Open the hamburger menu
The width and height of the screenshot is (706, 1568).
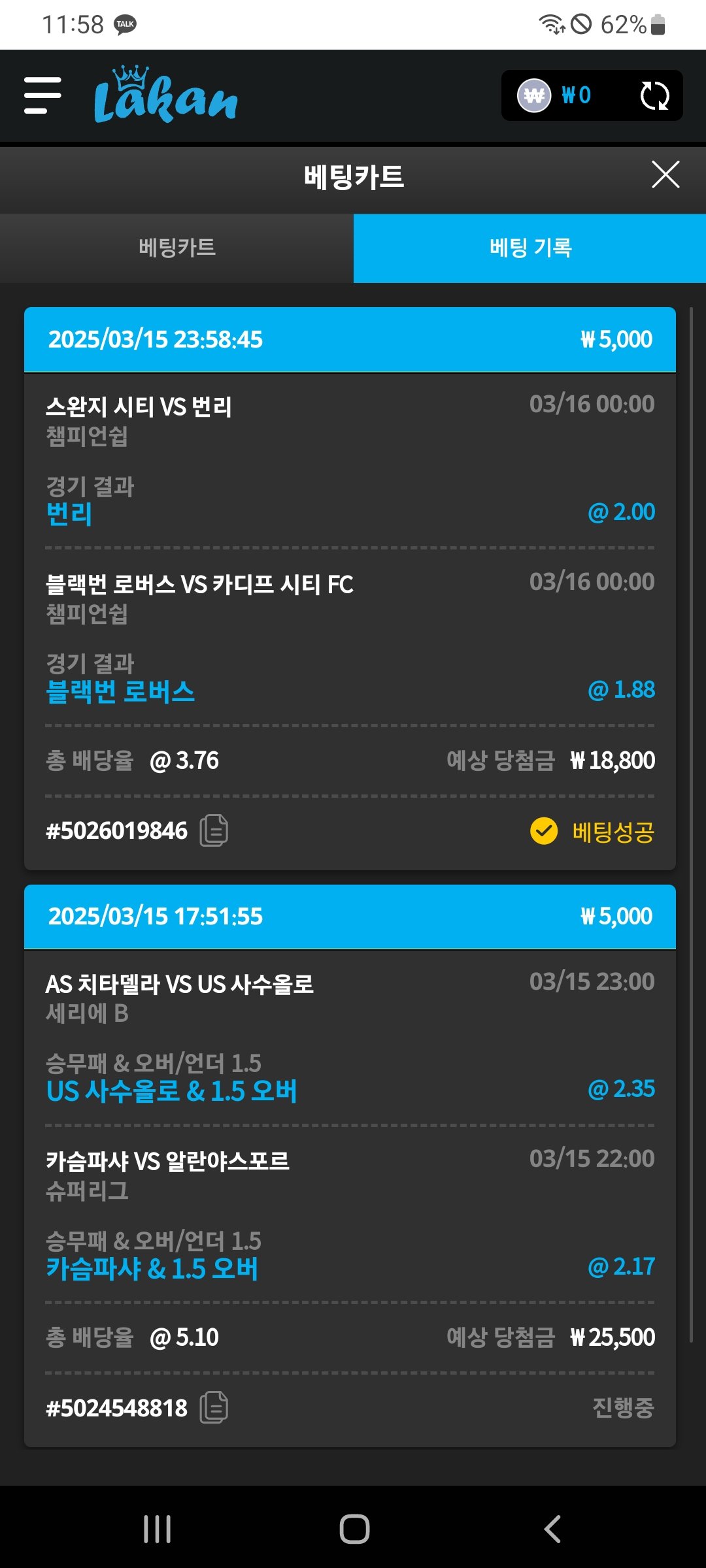[x=42, y=95]
